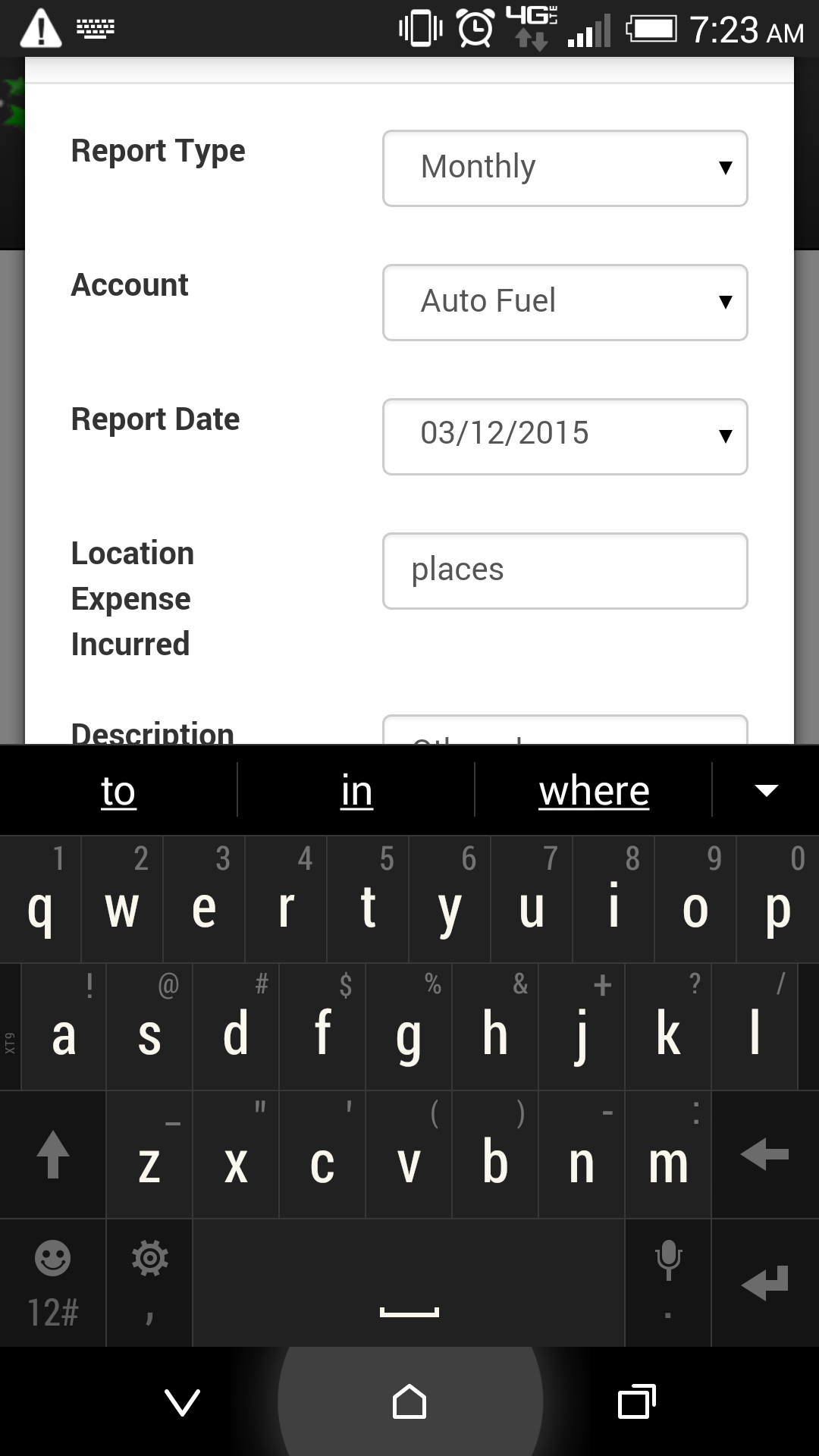Screen dimensions: 819x1456
Task: Open keyboard settings gear key
Action: 149,1282
